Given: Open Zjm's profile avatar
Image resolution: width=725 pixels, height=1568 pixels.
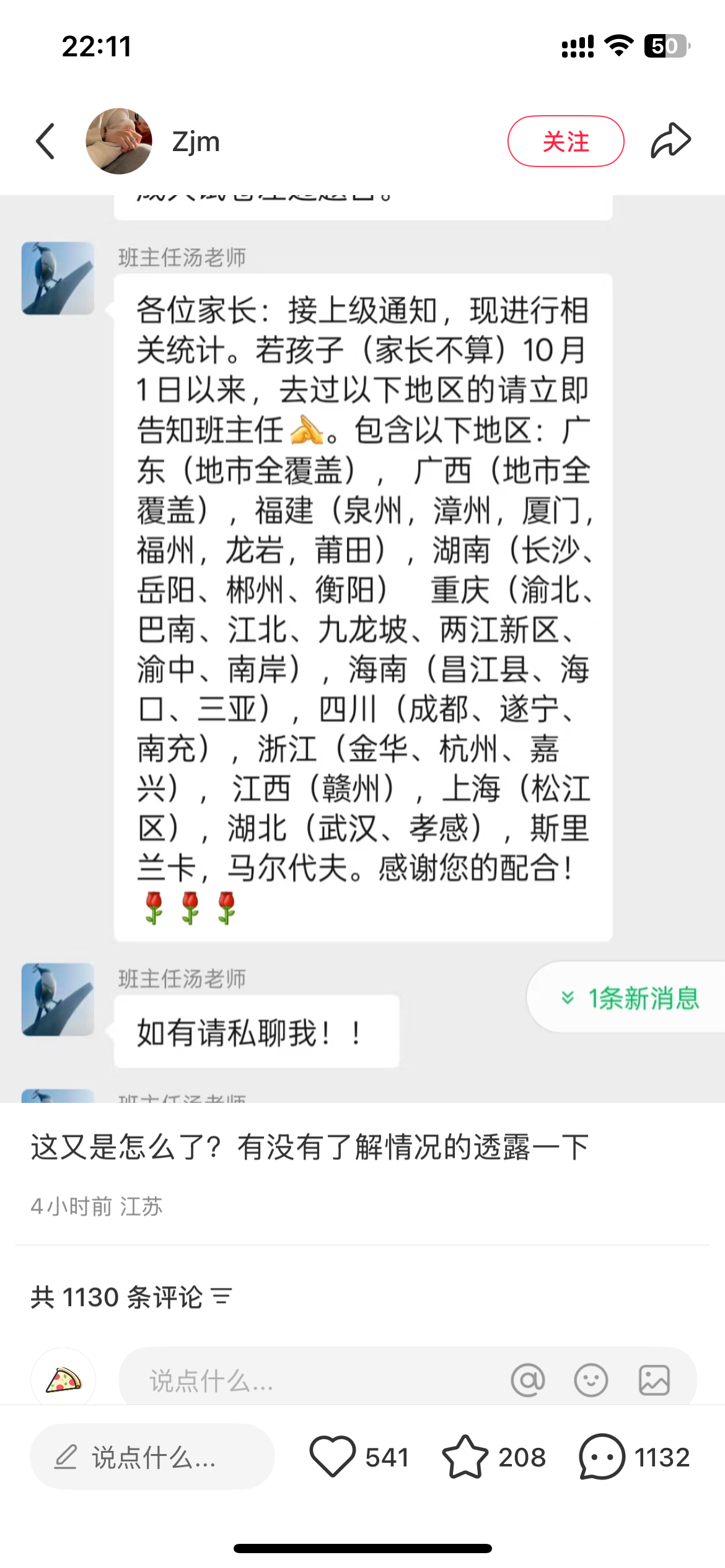Looking at the screenshot, I should tap(119, 141).
